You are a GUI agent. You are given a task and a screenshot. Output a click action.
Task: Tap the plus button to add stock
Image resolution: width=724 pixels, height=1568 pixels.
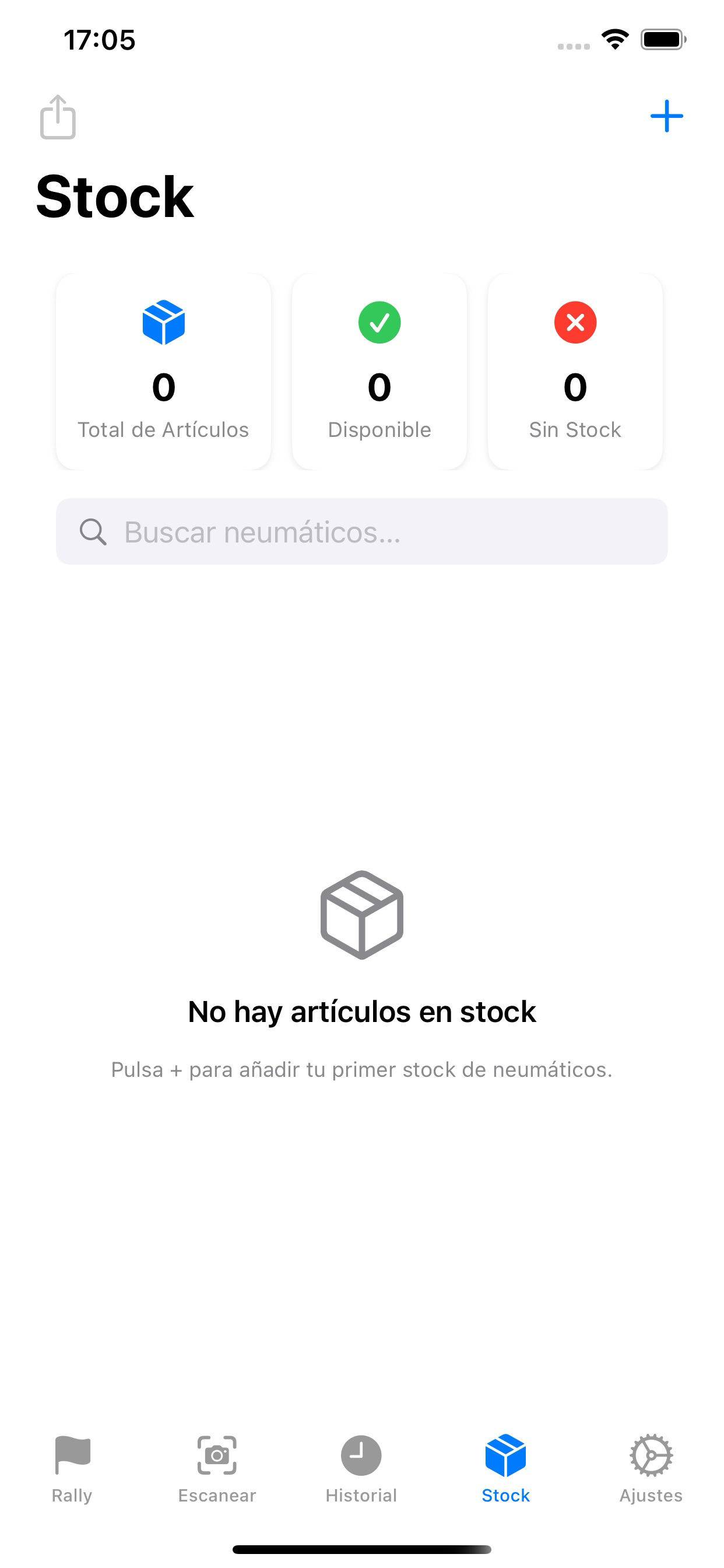667,116
